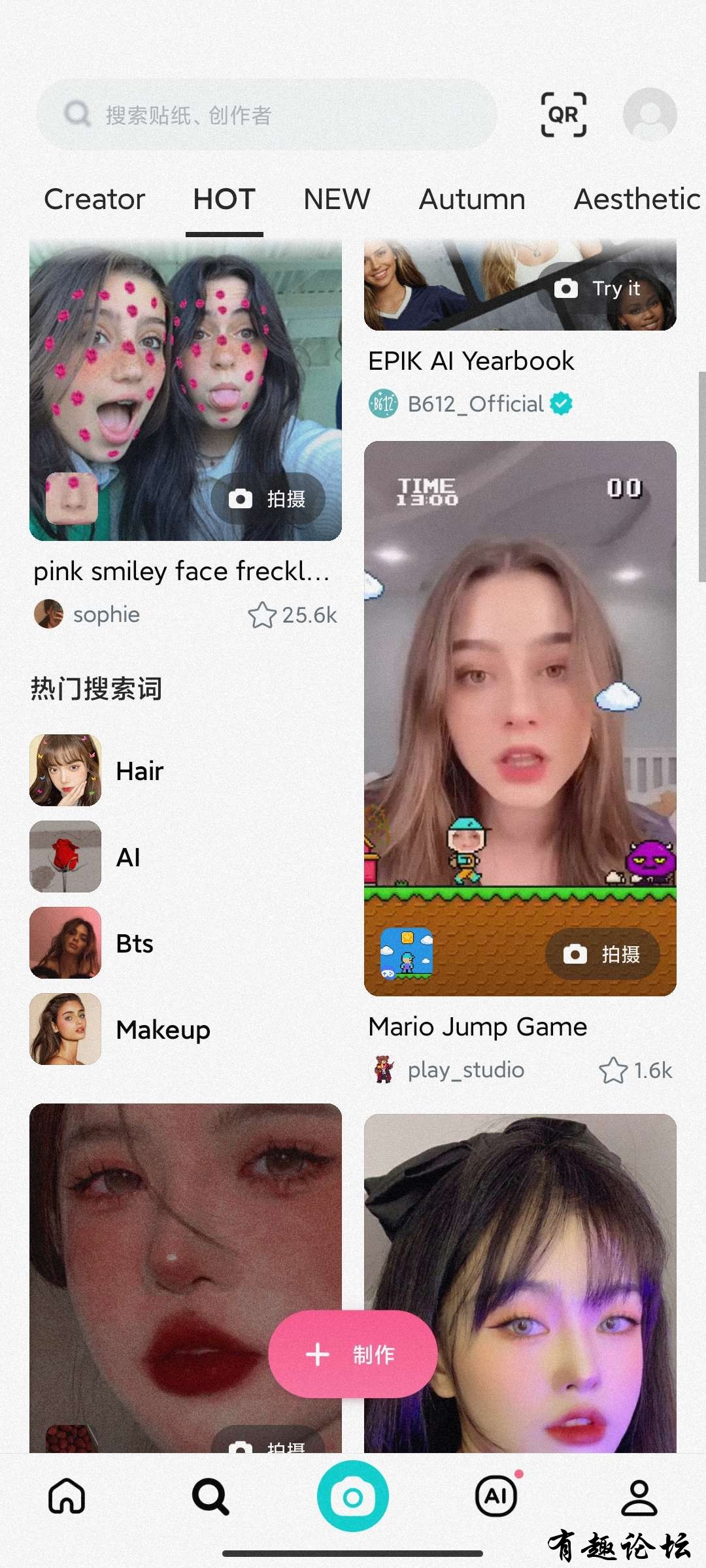Screen dimensions: 706x1568
Task: Open B612_Official creator page
Action: pyautogui.click(x=475, y=404)
